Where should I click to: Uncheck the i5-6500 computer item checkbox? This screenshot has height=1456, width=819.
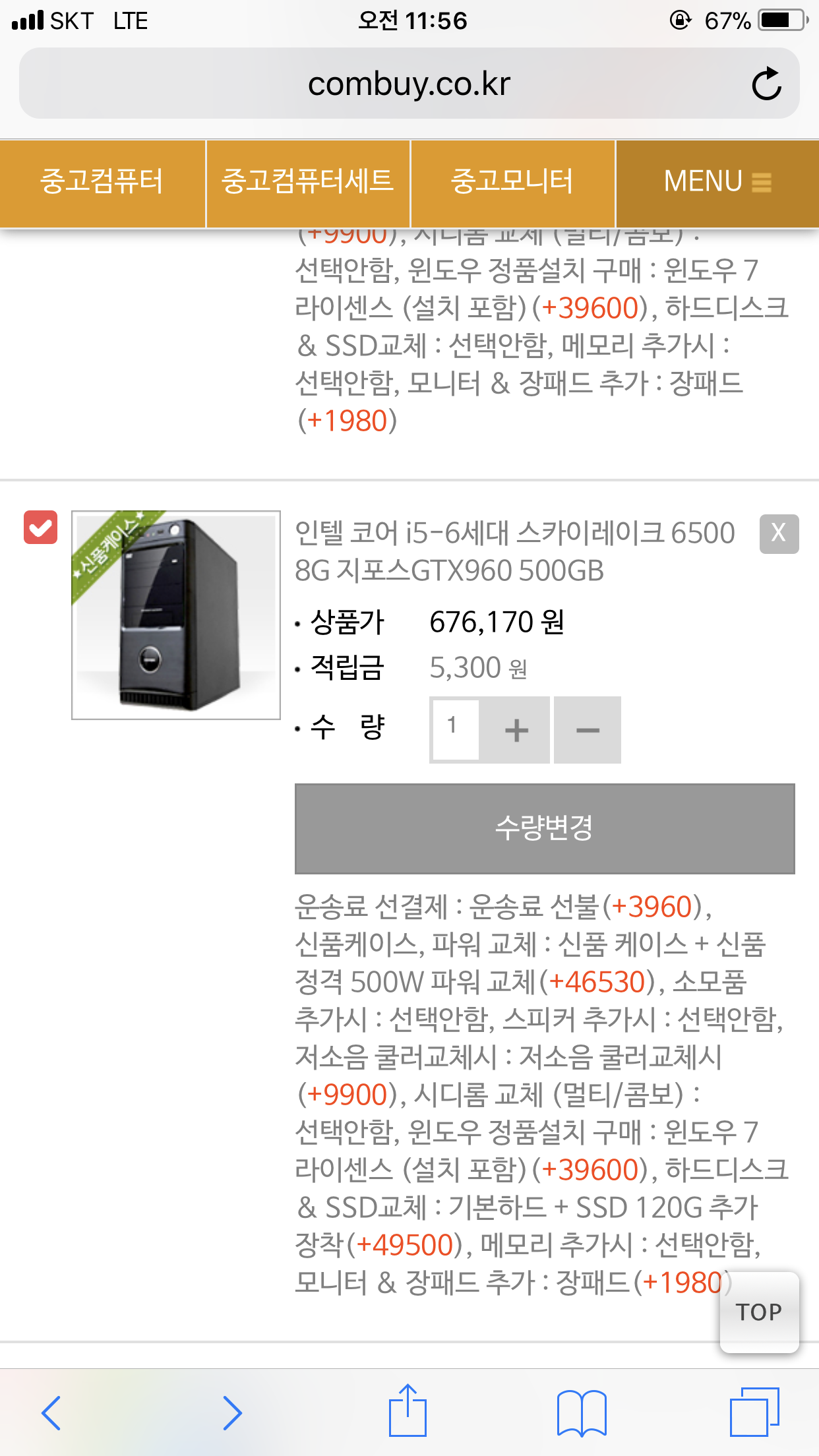[x=40, y=528]
